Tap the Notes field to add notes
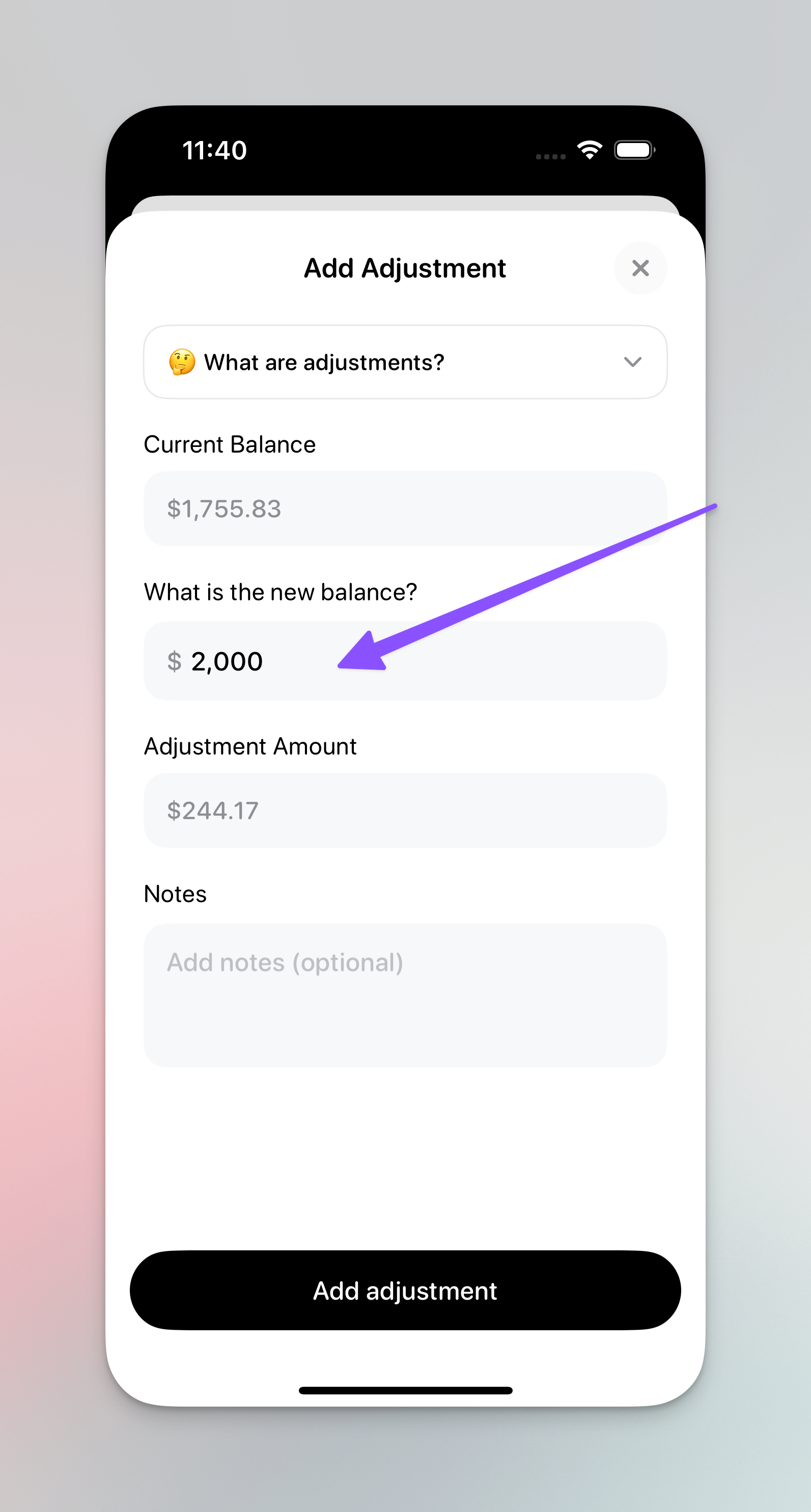This screenshot has width=811, height=1512. 405,995
